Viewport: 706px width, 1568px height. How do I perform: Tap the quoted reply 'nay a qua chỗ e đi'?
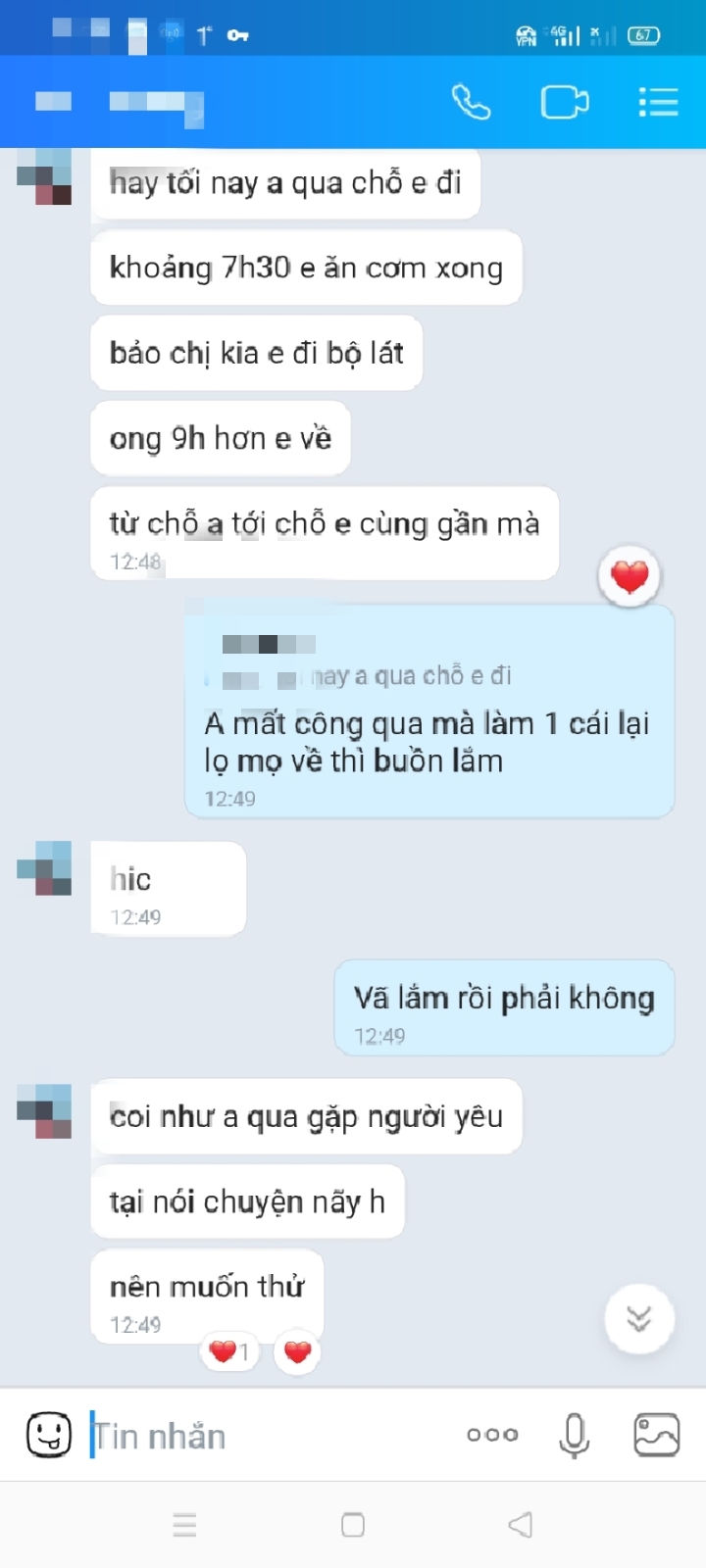click(x=412, y=675)
